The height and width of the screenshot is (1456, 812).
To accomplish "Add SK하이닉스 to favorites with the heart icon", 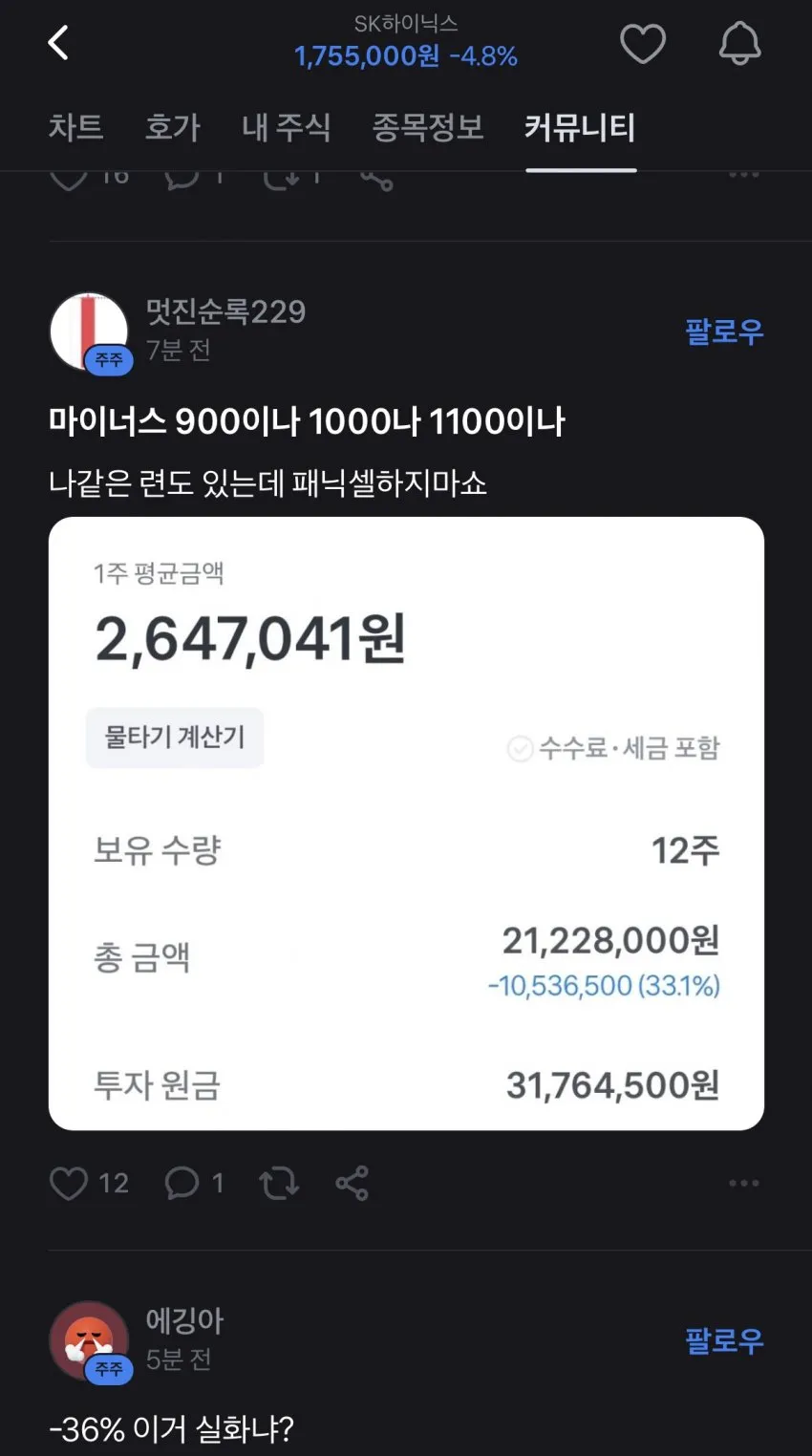I will point(643,44).
